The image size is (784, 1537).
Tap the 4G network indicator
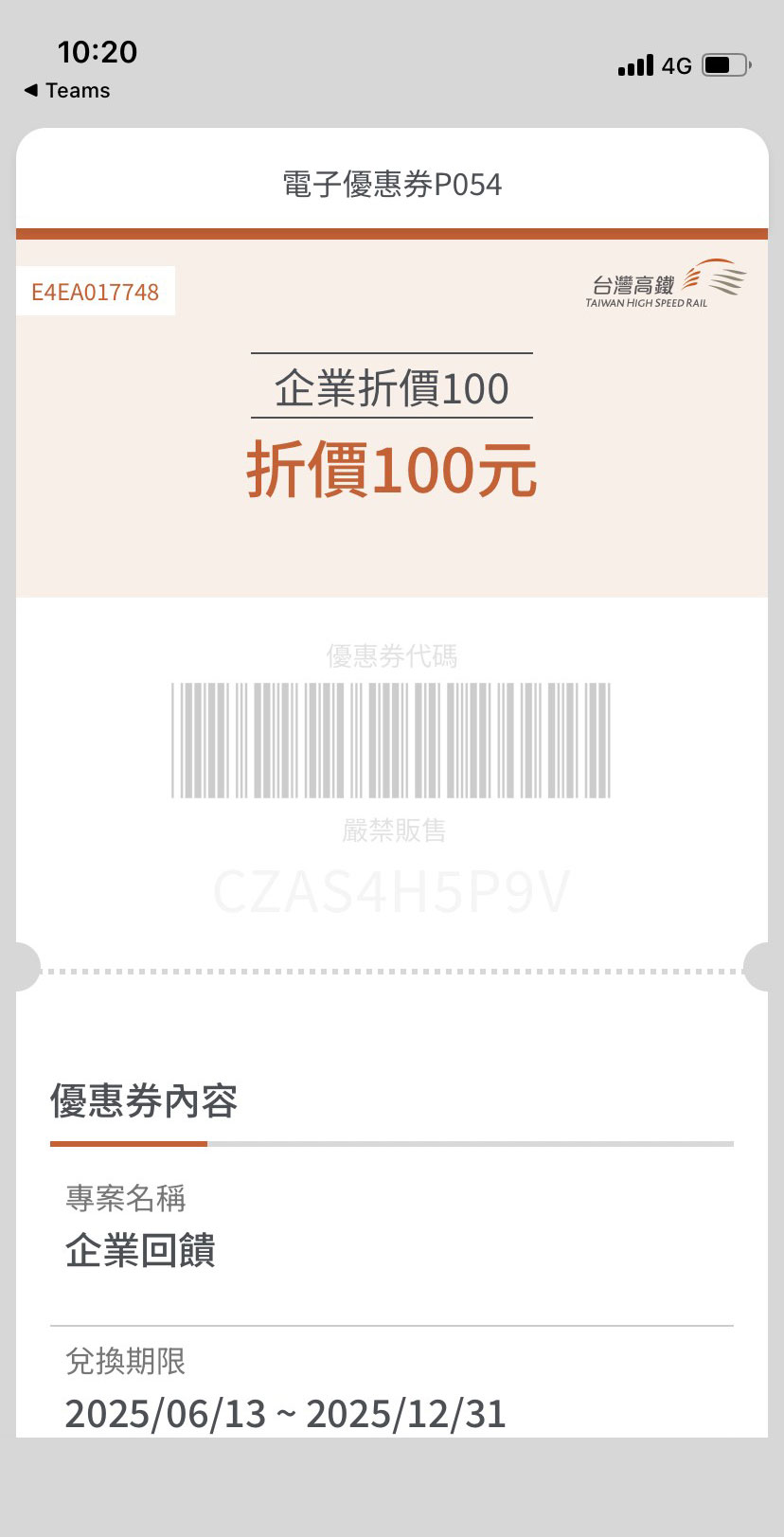pyautogui.click(x=678, y=64)
